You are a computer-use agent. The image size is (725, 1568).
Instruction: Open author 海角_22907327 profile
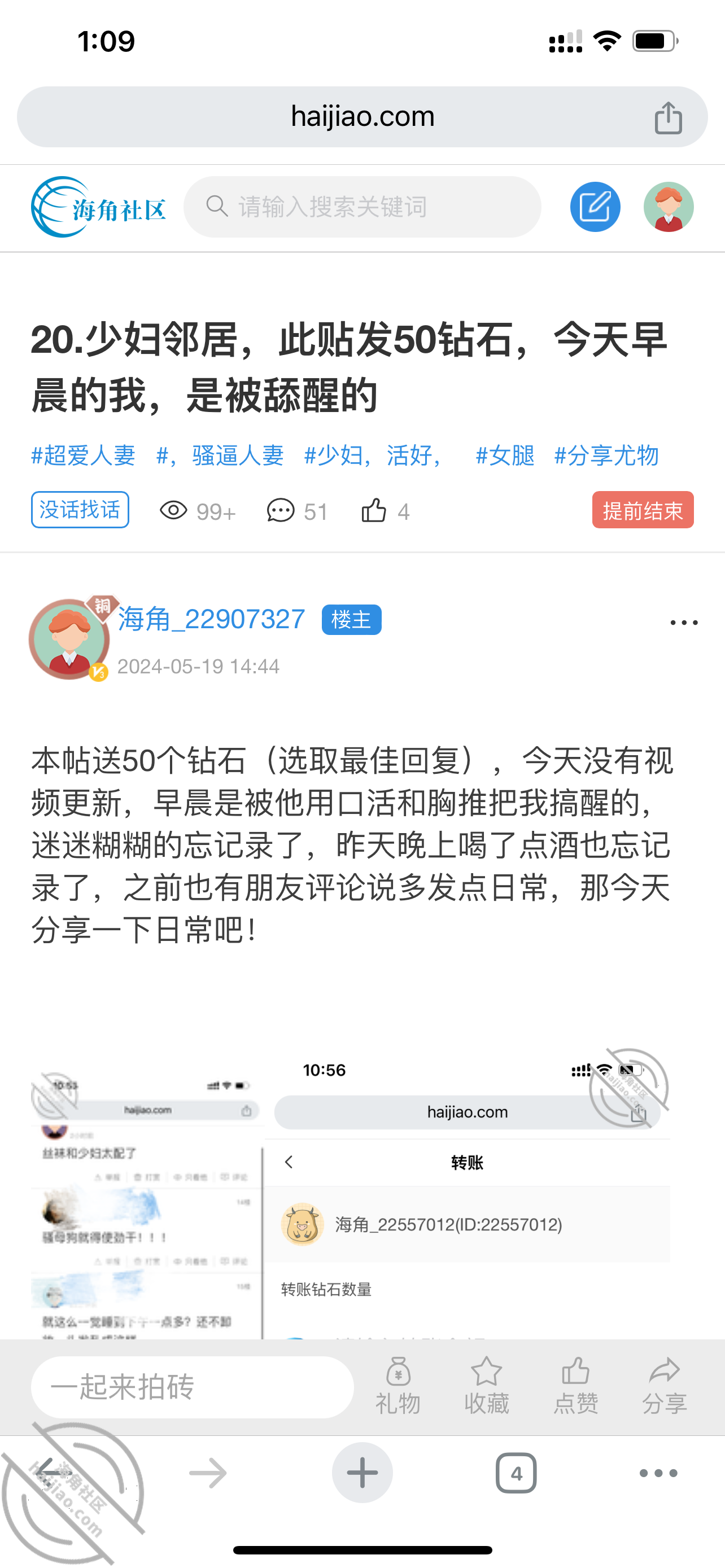[x=211, y=620]
